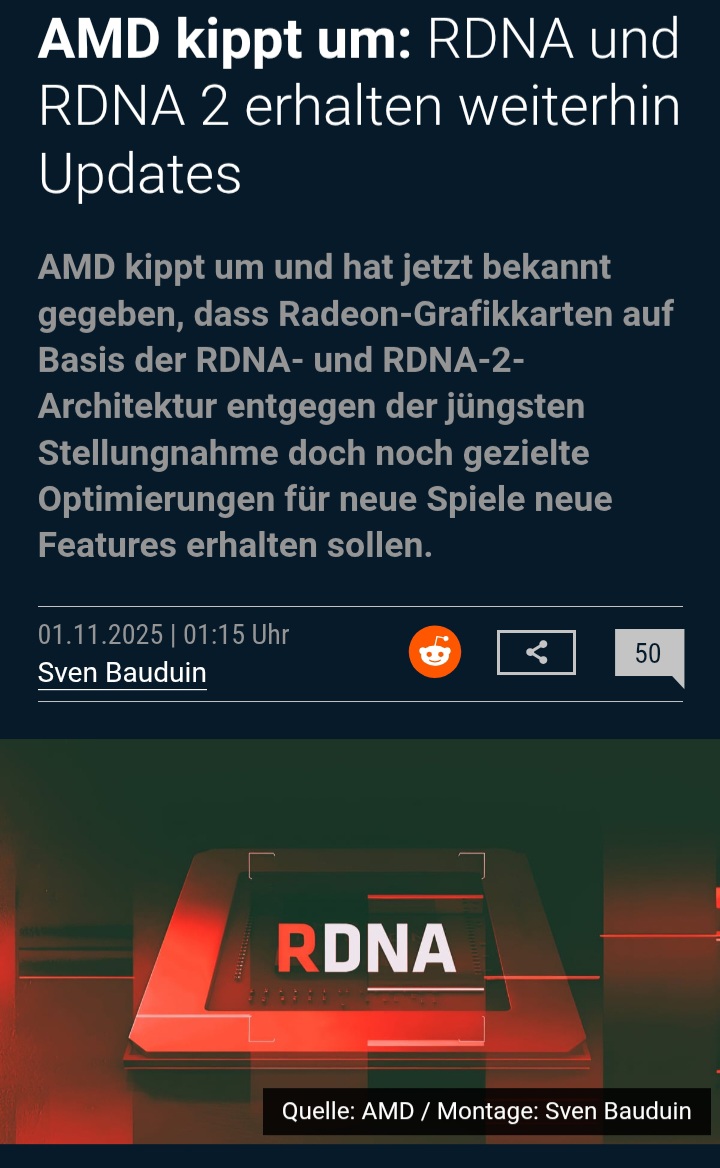Open the RDNA article image
This screenshot has height=1168, width=720.
point(360,940)
